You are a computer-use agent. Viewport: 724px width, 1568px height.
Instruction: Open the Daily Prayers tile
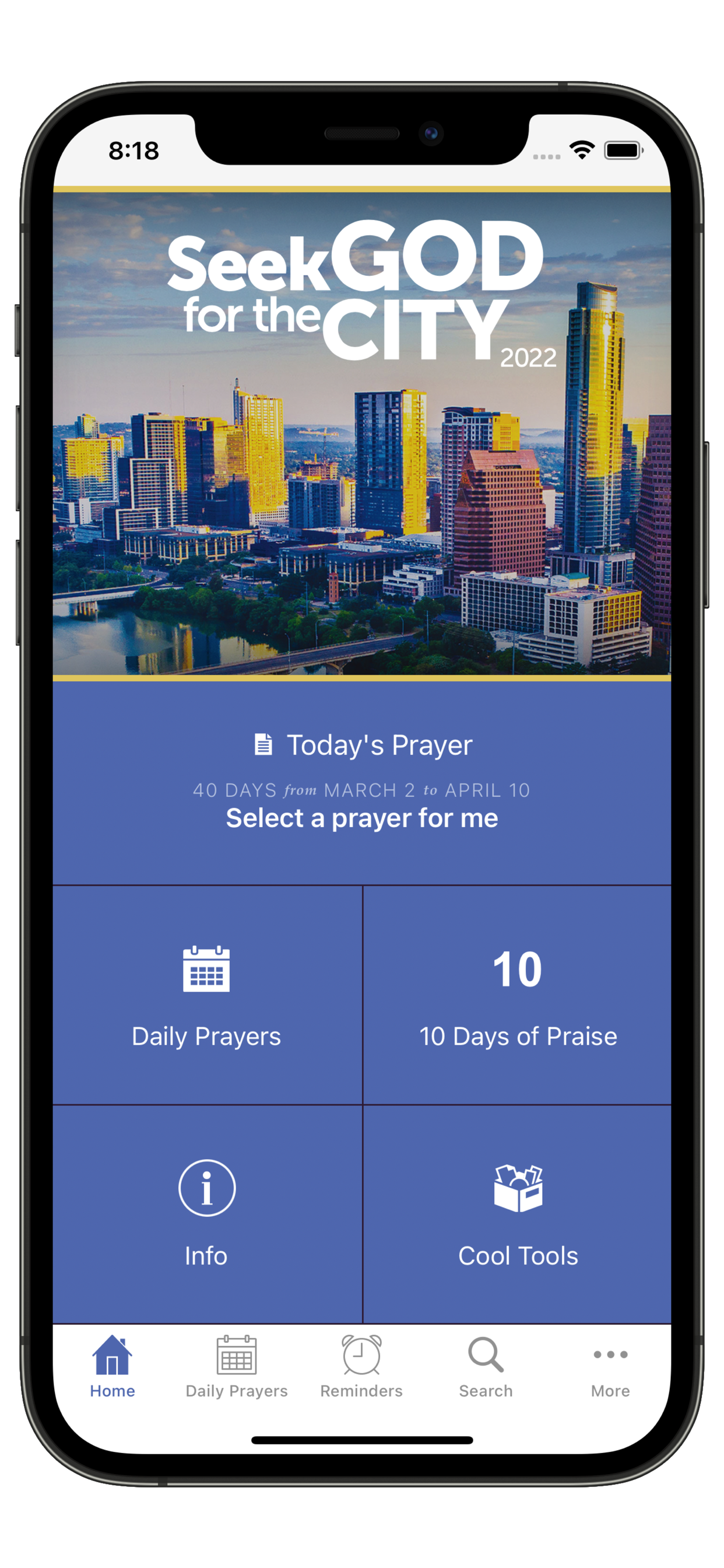coord(207,995)
